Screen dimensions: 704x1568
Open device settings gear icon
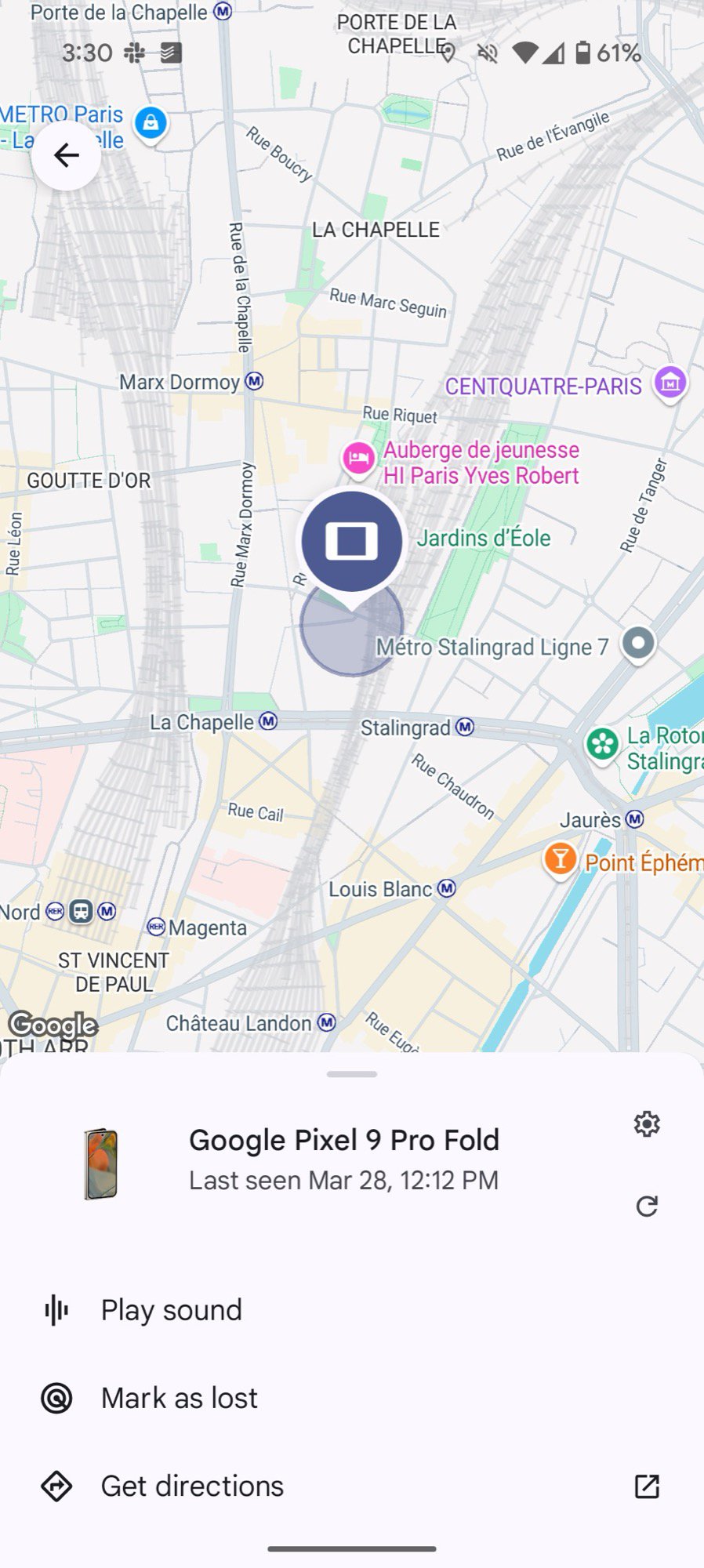point(647,1124)
